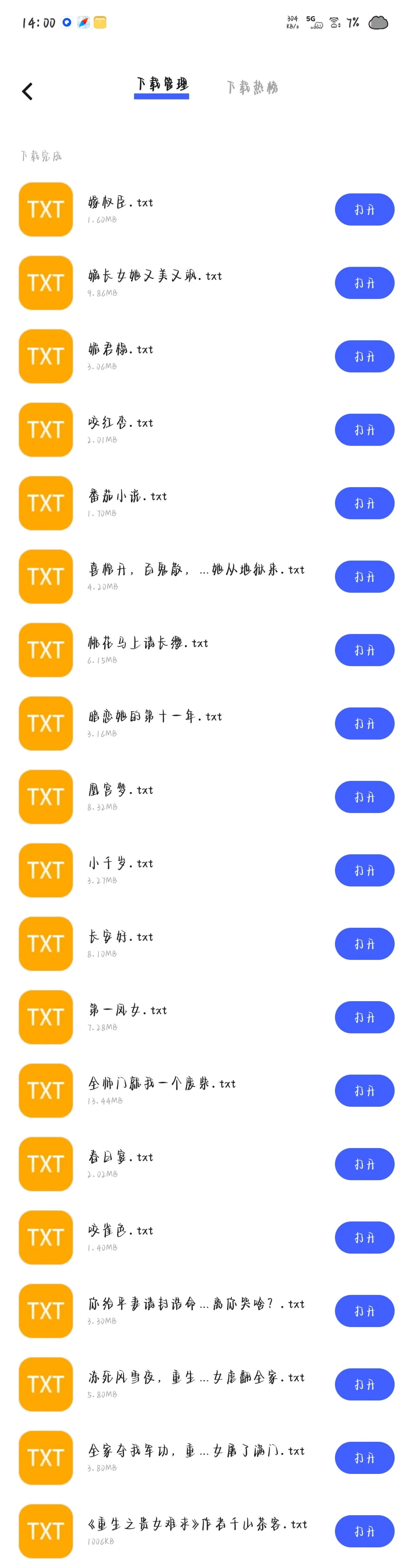The width and height of the screenshot is (413, 1568).
Task: Tap 打开 for 桃花马上请长缨.txt
Action: point(364,650)
